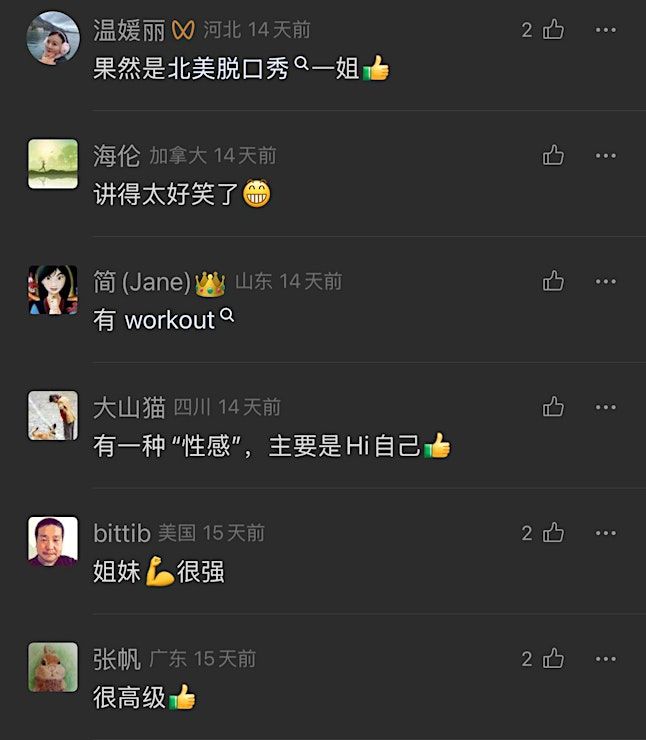The height and width of the screenshot is (740, 646).
Task: Open bittib's profile avatar
Action: tap(53, 541)
